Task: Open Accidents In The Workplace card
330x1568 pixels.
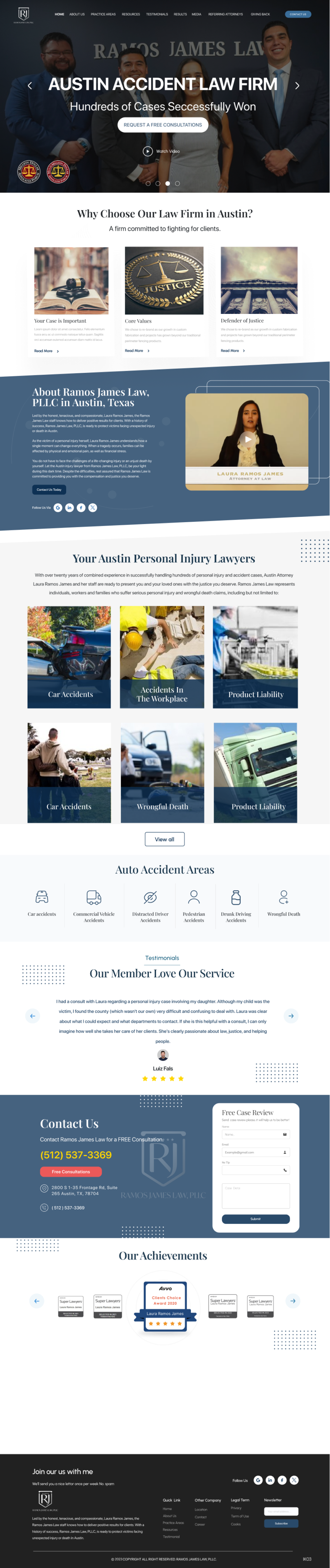Action: [162, 656]
